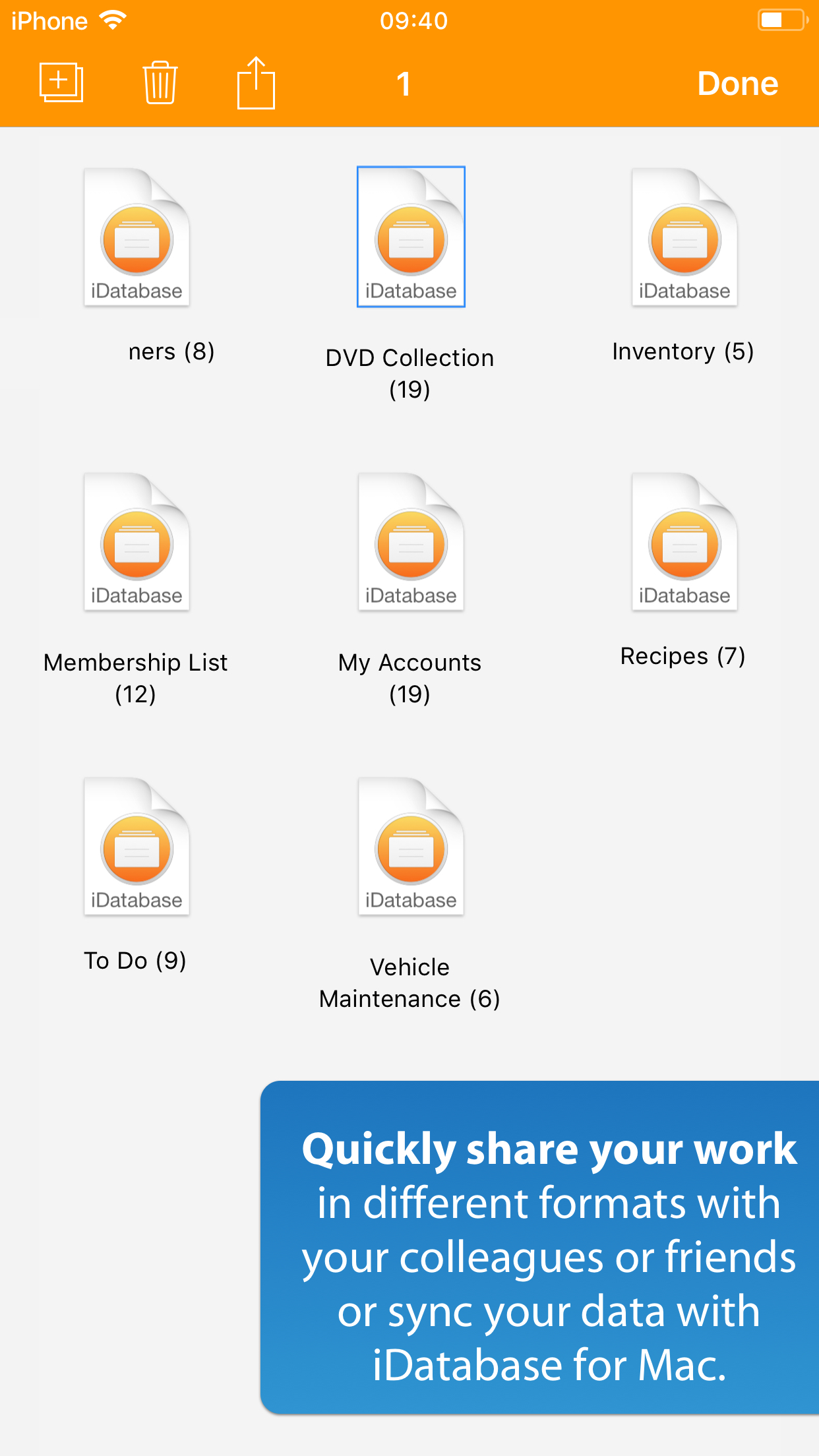Screen dimensions: 819x1456
Task: Tap the partially visible ners database icon
Action: [136, 237]
